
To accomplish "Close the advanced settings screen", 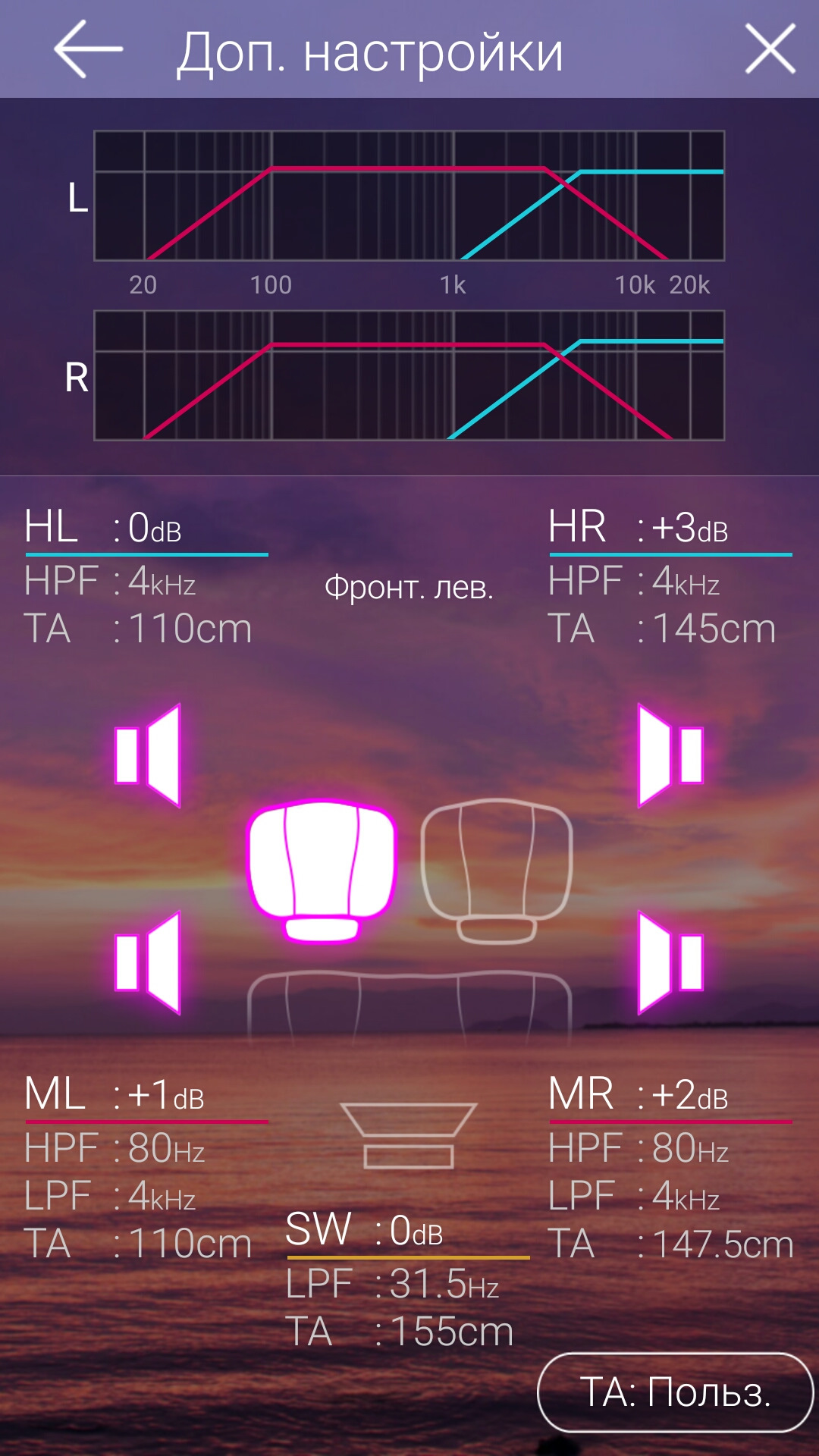I will click(x=770, y=50).
